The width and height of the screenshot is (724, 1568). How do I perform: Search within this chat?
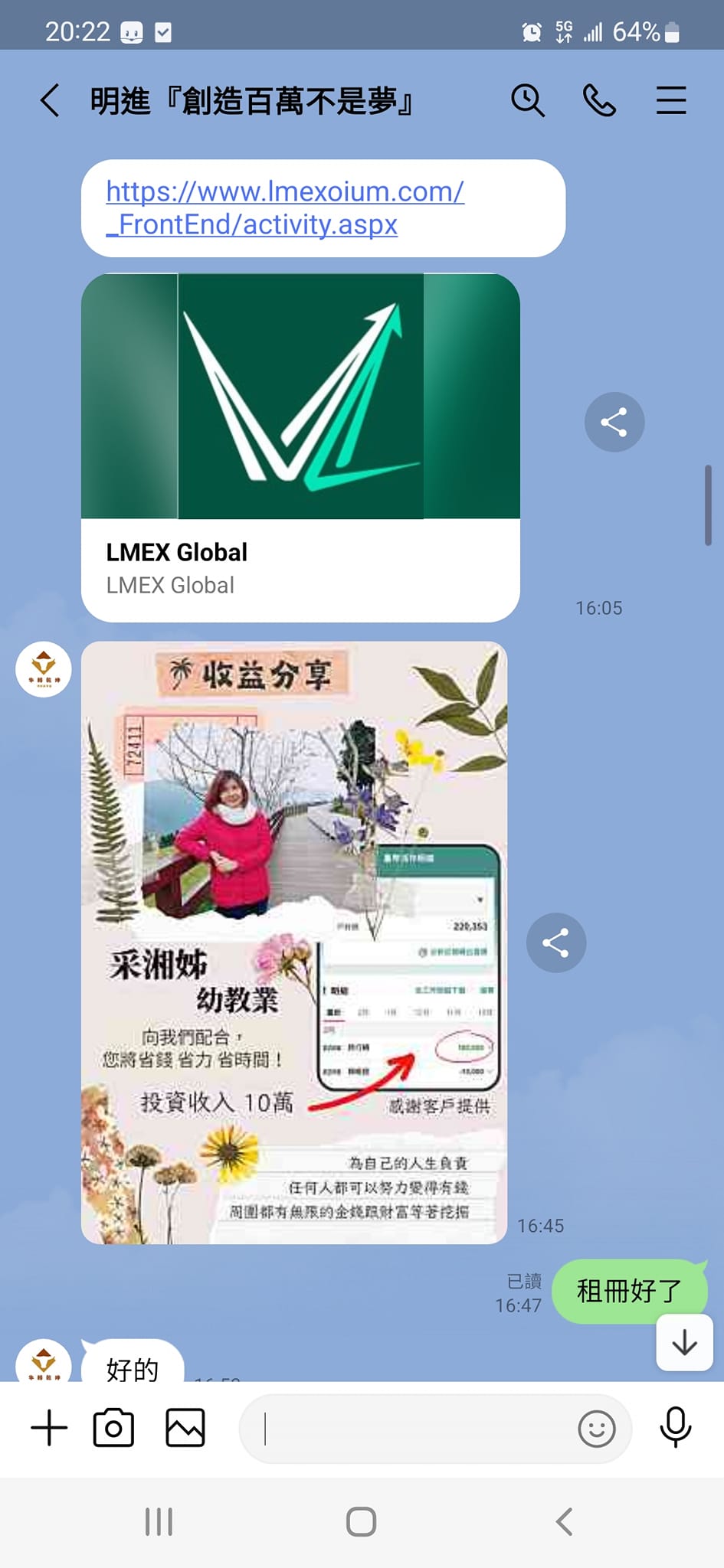coord(527,100)
